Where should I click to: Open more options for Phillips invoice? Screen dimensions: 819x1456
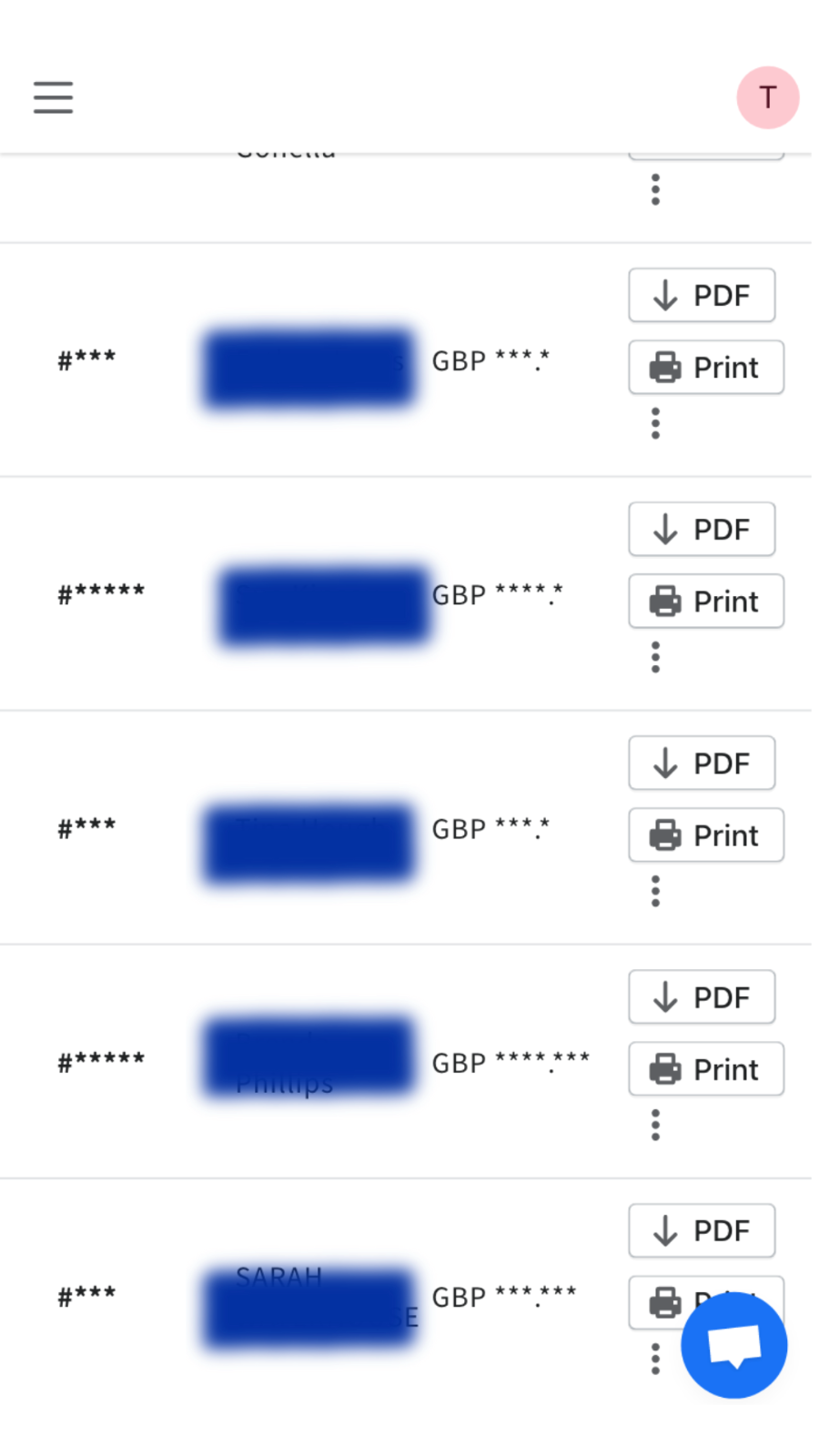pyautogui.click(x=655, y=1126)
